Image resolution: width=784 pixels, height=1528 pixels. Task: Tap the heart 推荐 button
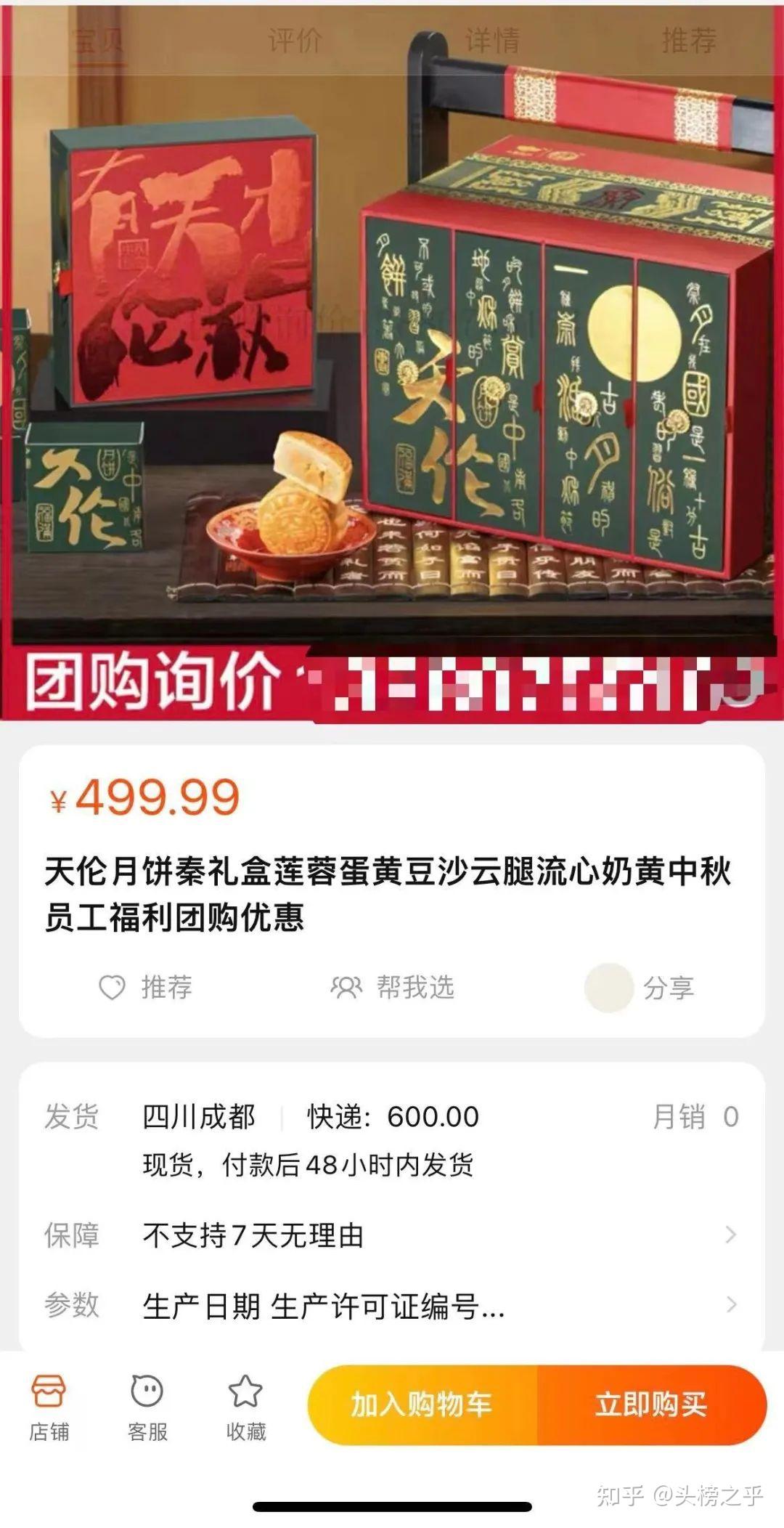145,987
